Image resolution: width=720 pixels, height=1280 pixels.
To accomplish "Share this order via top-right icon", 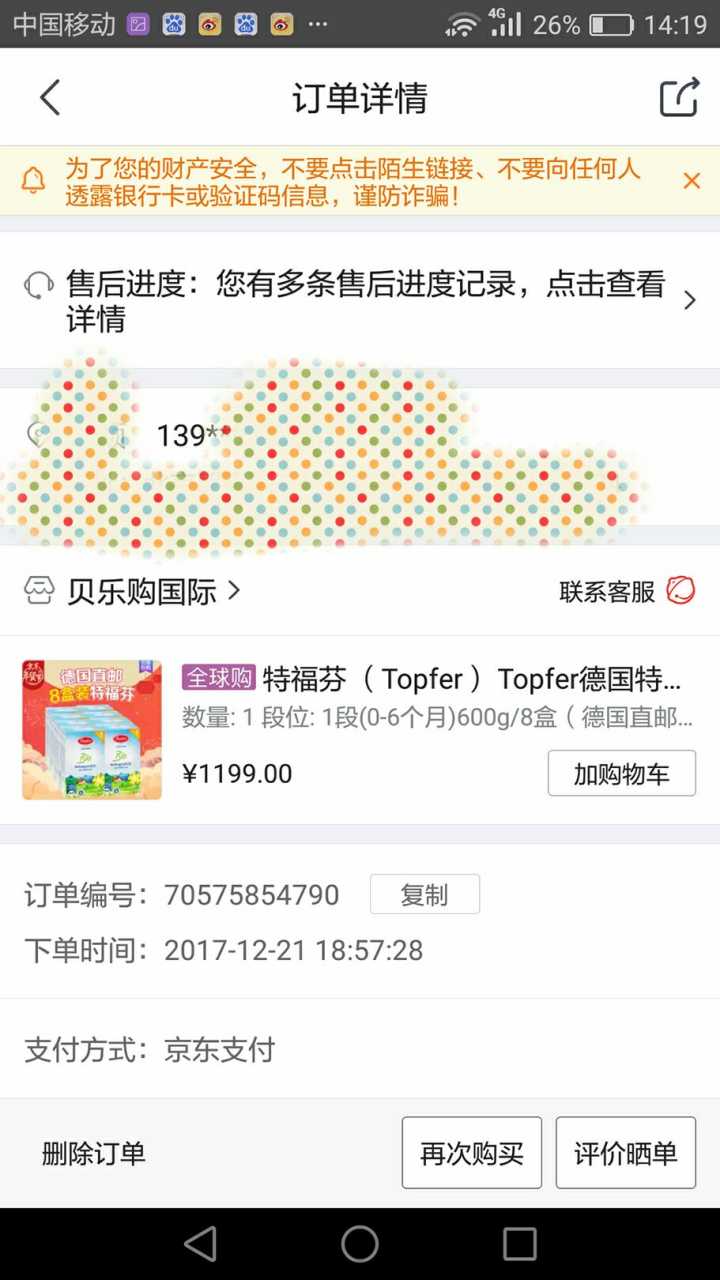I will point(678,98).
